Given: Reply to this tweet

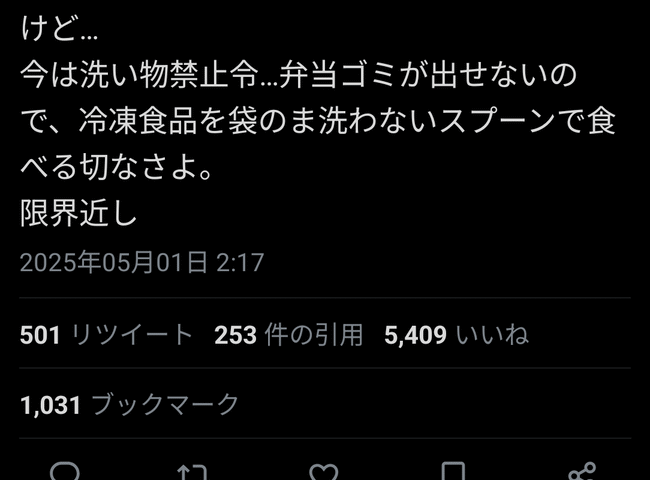Looking at the screenshot, I should (65, 471).
